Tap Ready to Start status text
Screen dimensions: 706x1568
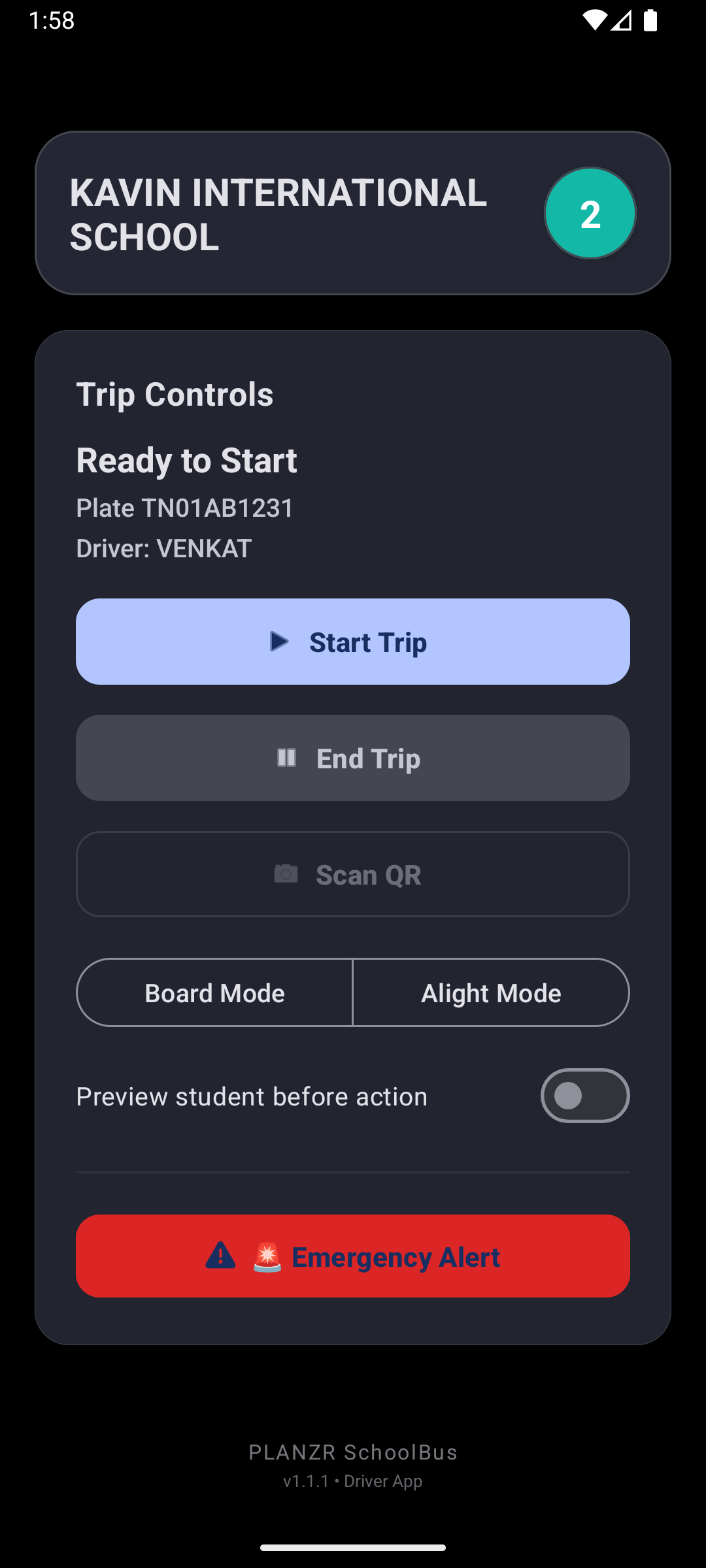(187, 460)
